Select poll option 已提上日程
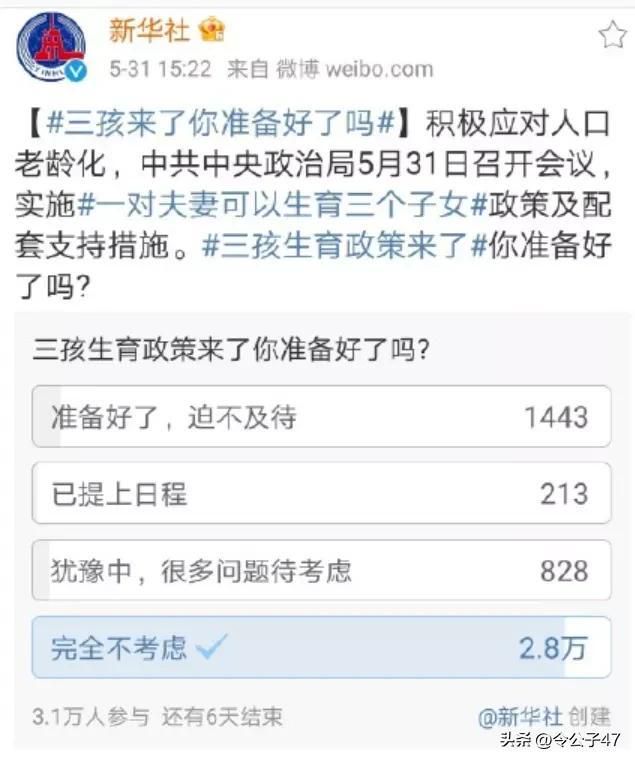Image resolution: width=635 pixels, height=762 pixels. click(x=321, y=493)
